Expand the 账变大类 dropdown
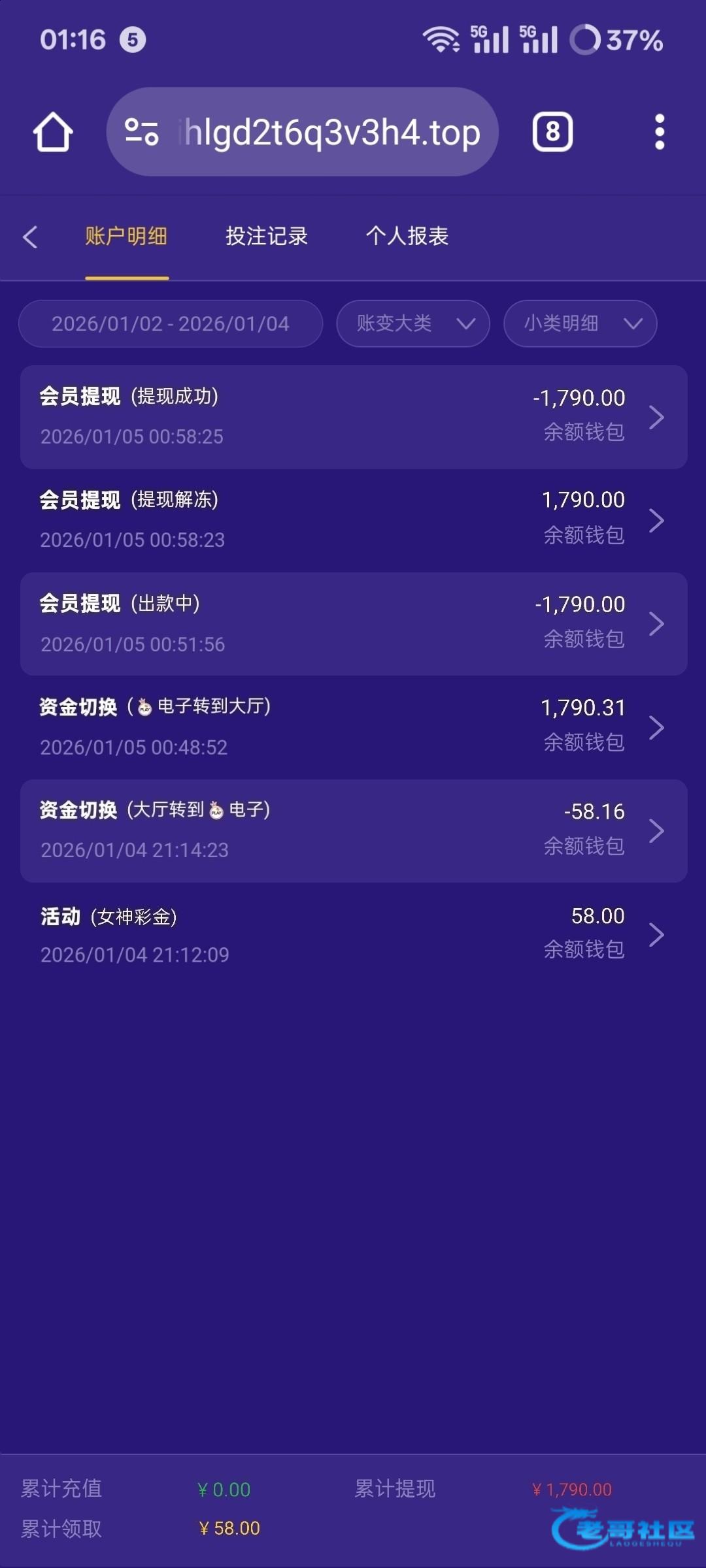Screen dimensions: 706x1568 [413, 323]
